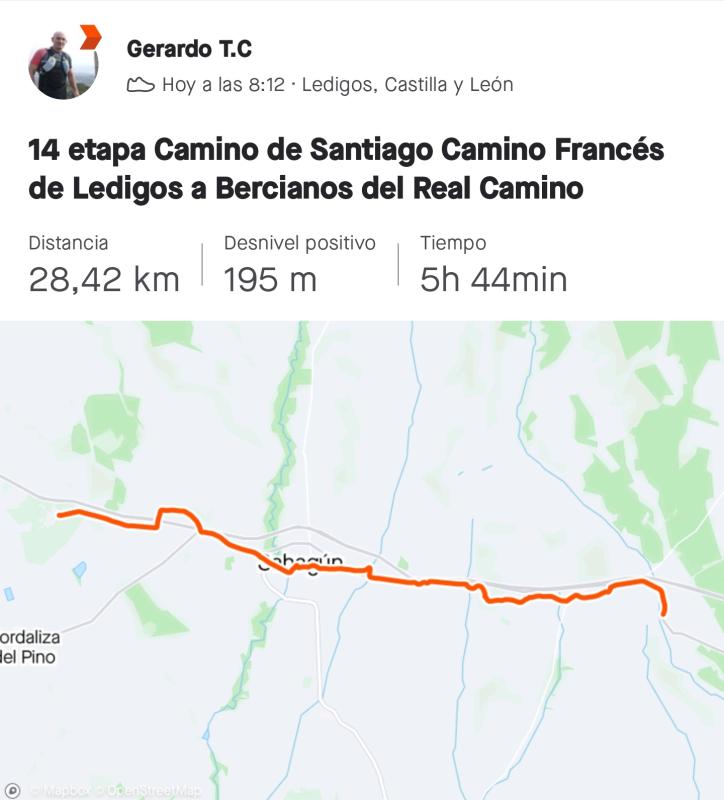This screenshot has height=800, width=724.
Task: Tap the Mapbox info icon on map
Action: (x=13, y=790)
